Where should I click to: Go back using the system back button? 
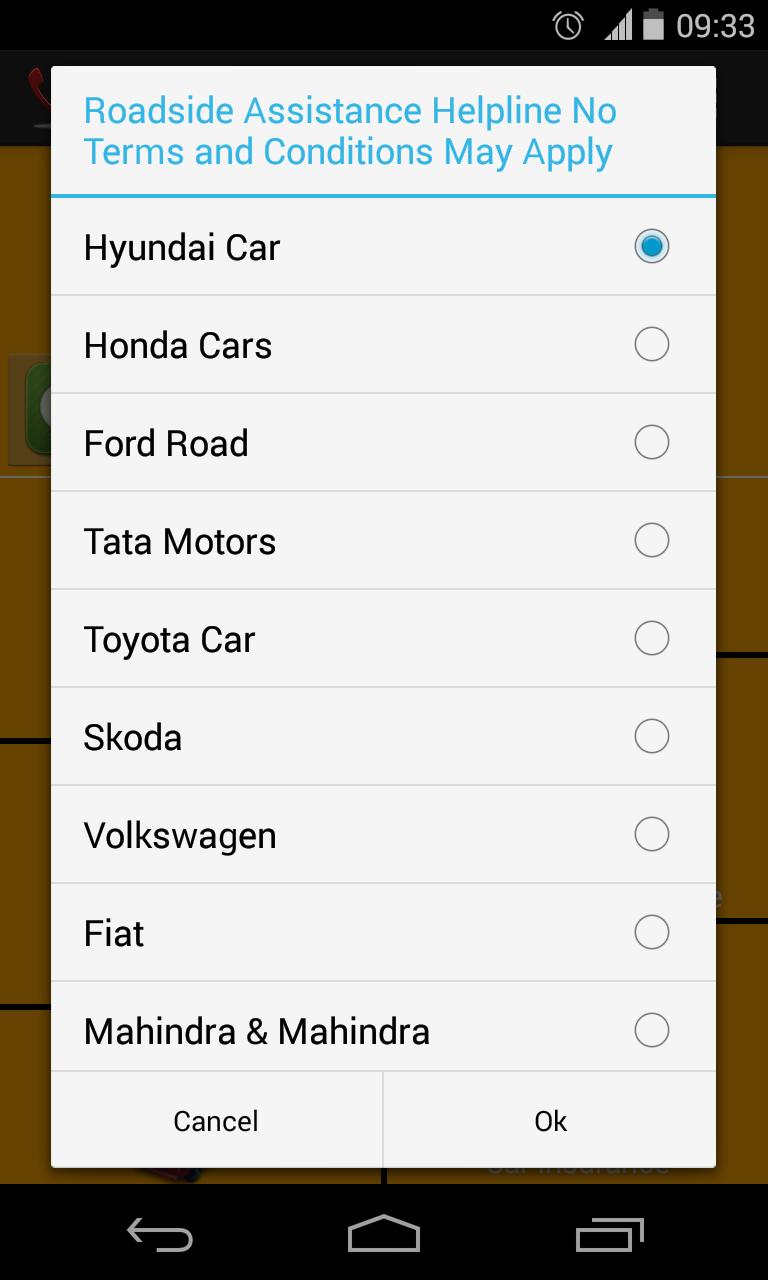tap(160, 1234)
